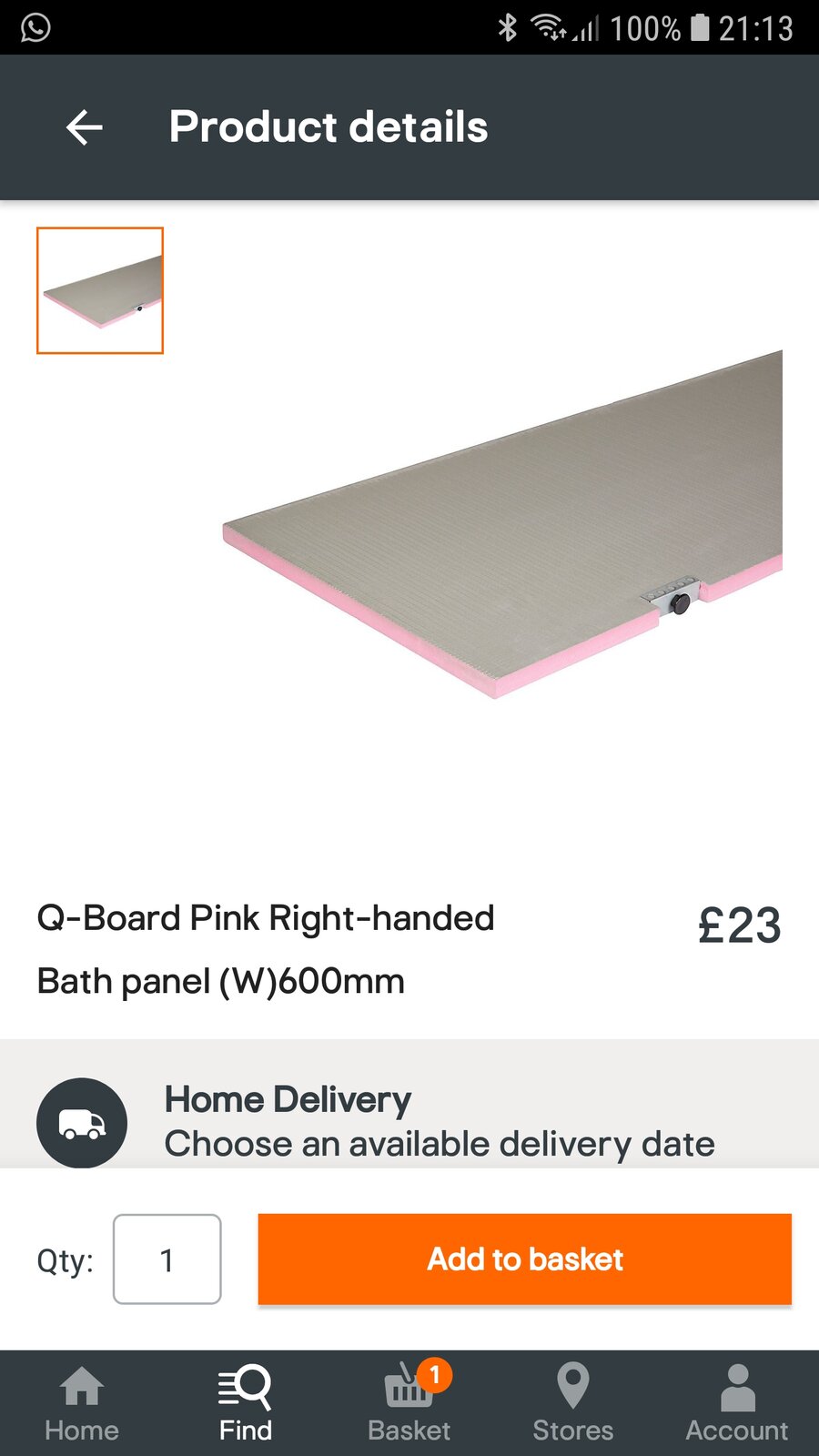
Task: Go to the Stores tab
Action: [573, 1403]
